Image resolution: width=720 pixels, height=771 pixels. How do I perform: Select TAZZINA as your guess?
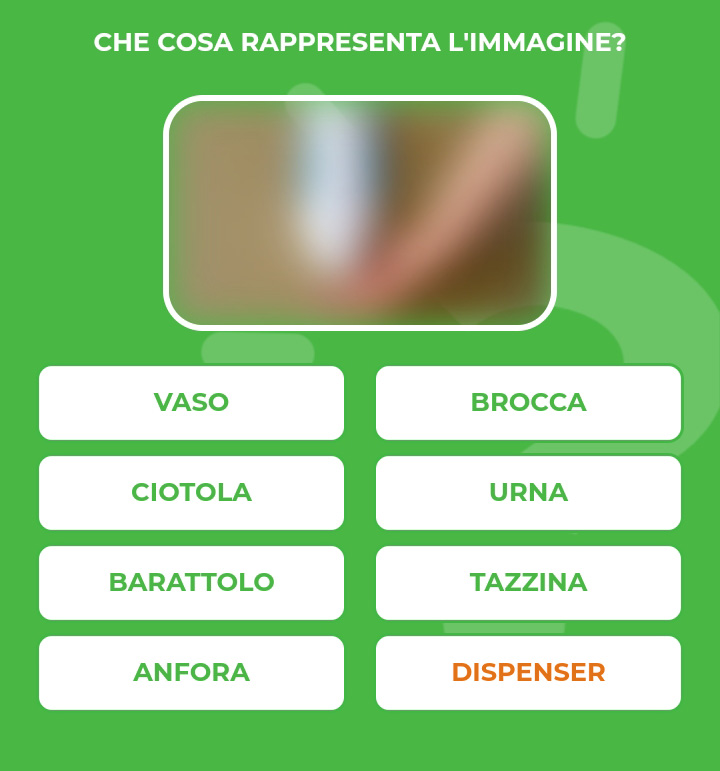(528, 583)
